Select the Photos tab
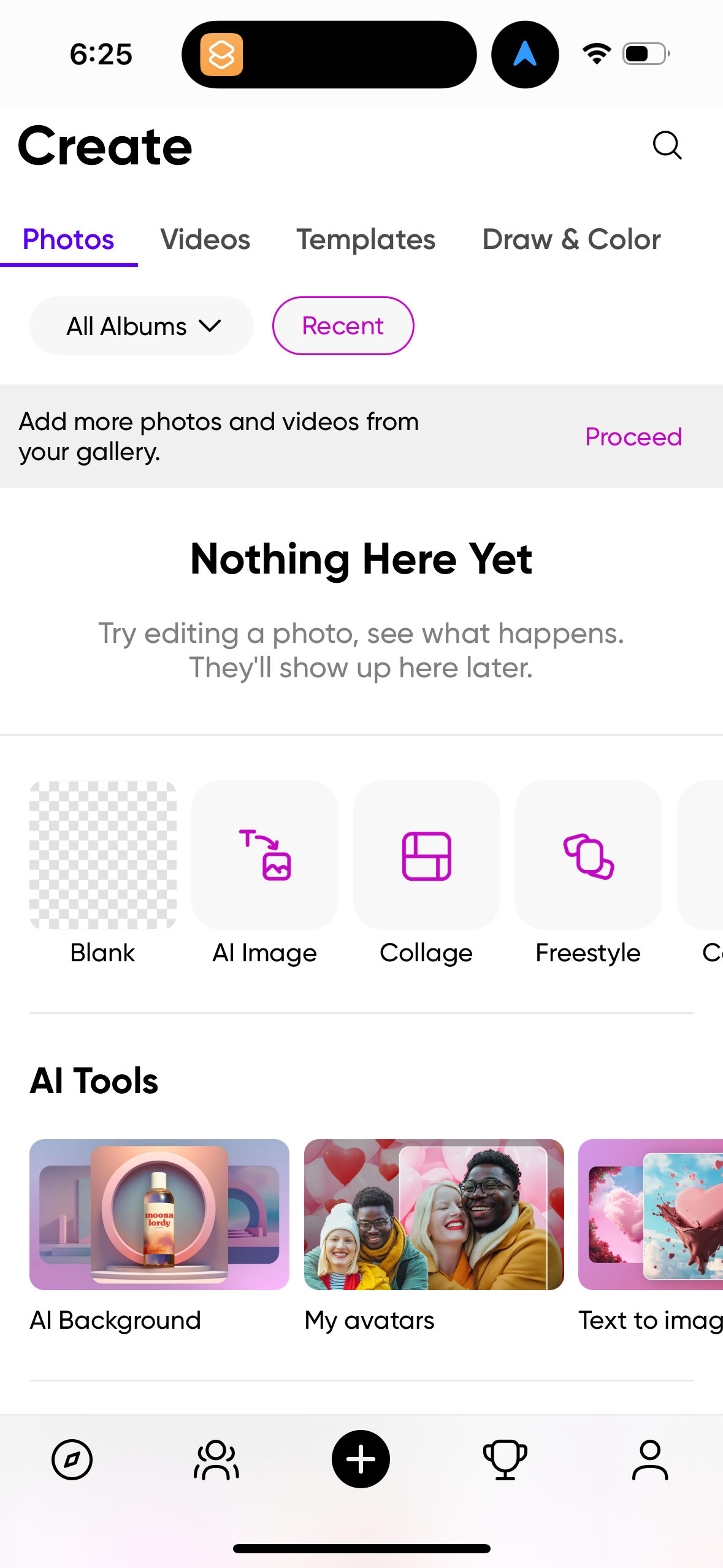 (x=68, y=240)
